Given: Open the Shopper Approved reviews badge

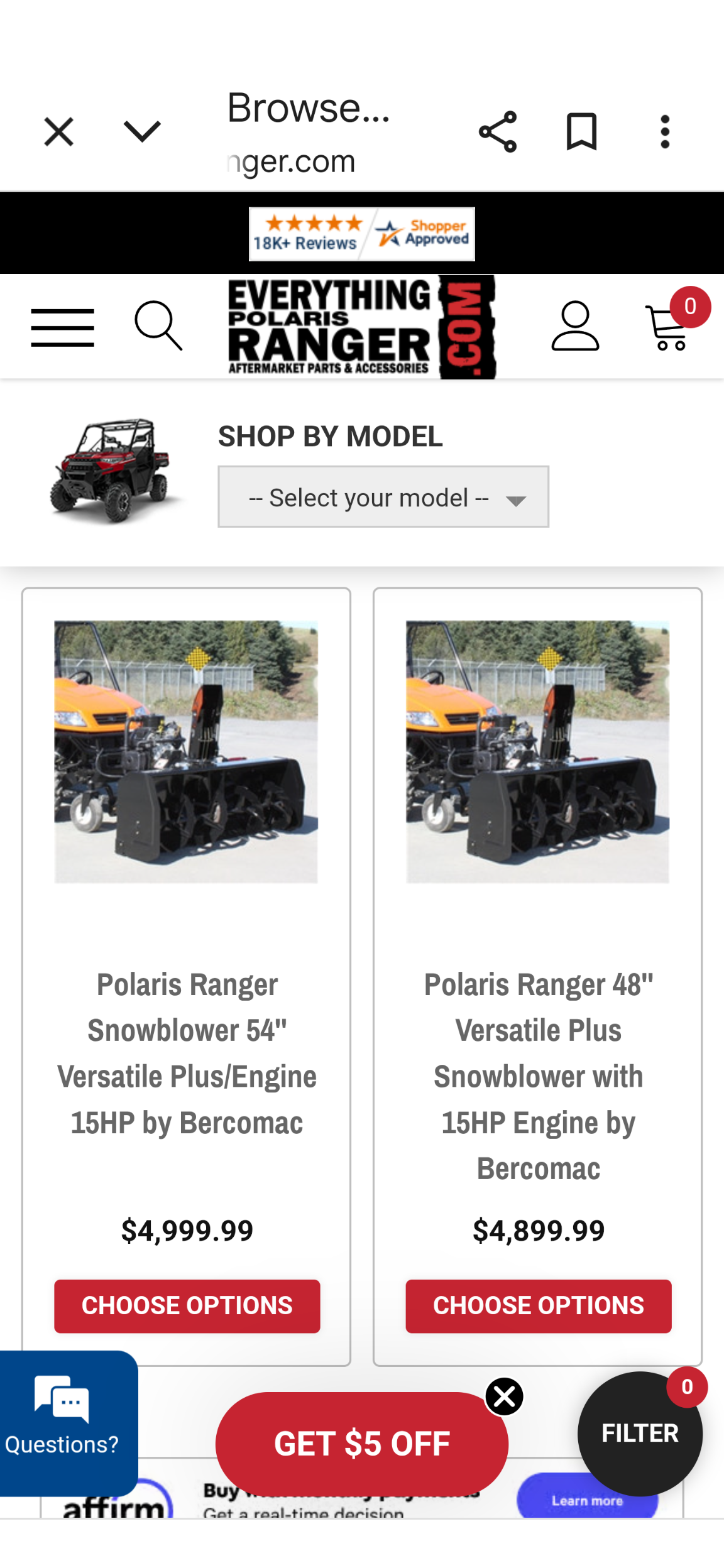Looking at the screenshot, I should [x=361, y=234].
